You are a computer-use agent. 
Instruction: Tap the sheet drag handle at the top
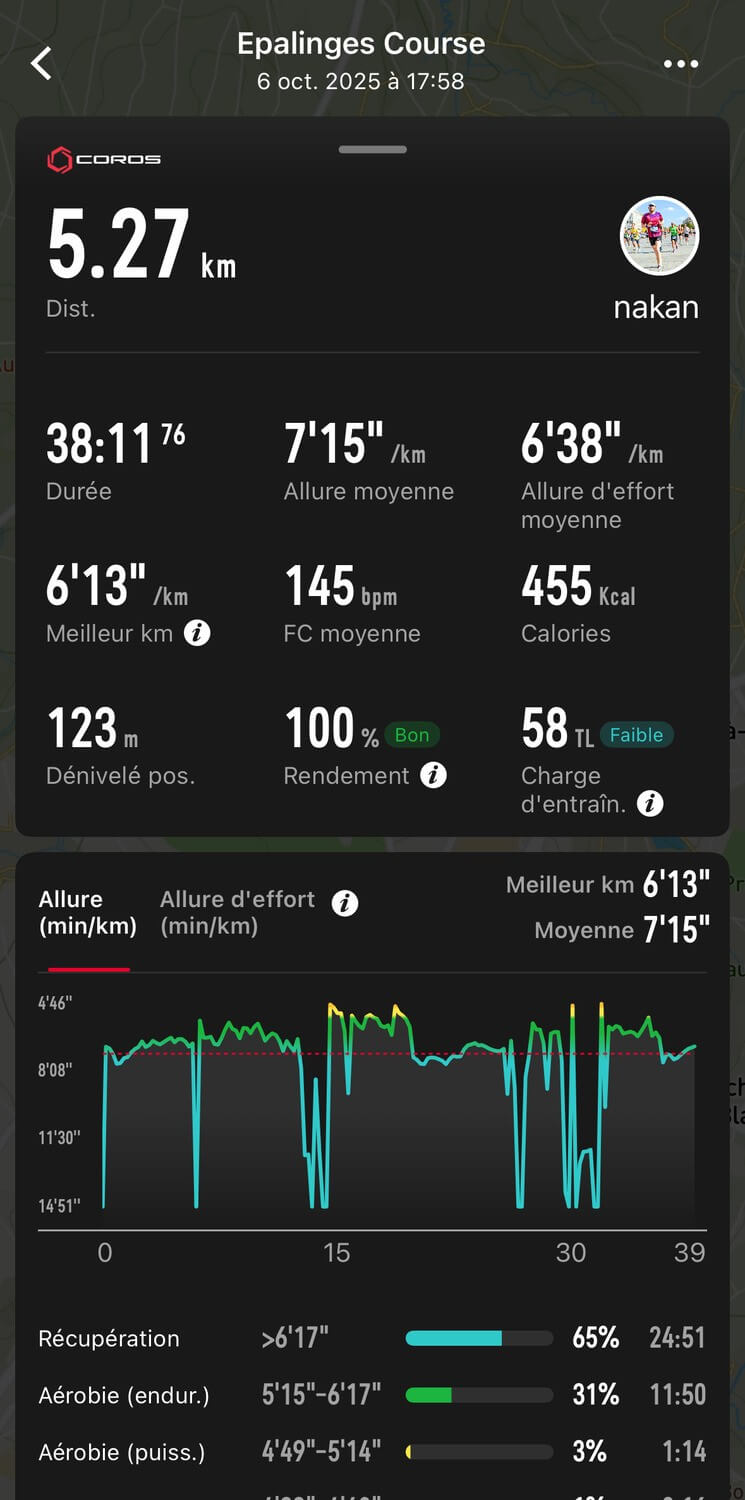coord(372,150)
